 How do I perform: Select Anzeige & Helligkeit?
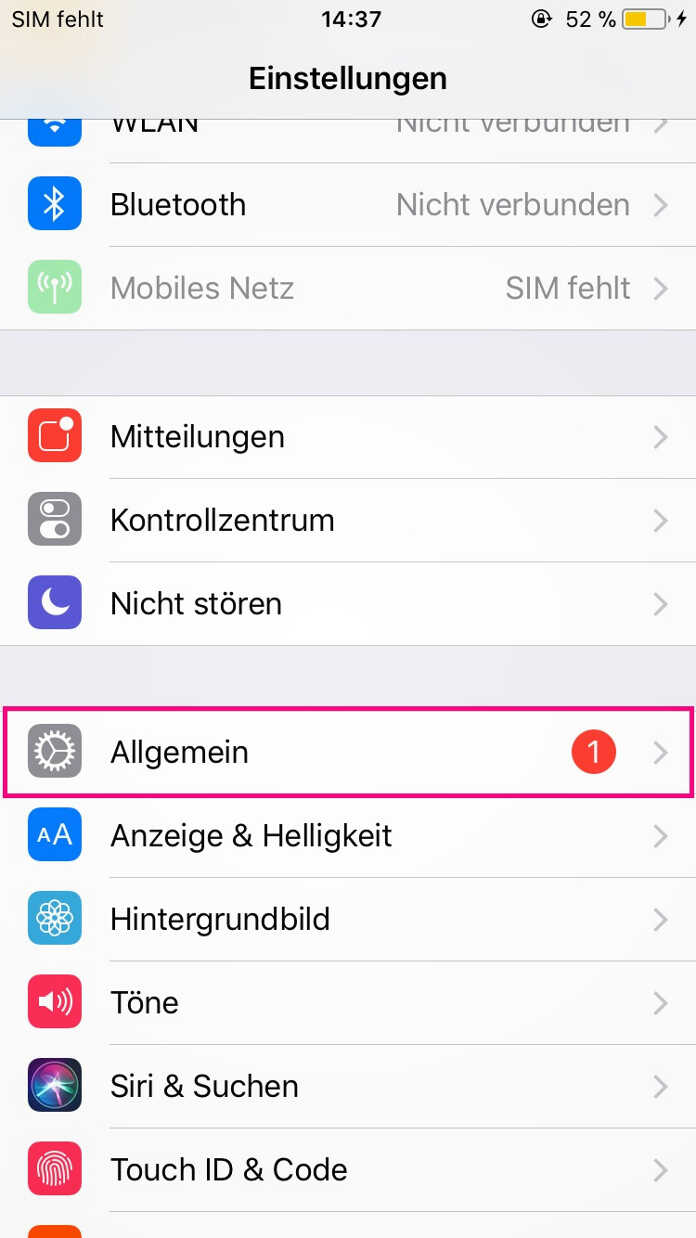pyautogui.click(x=348, y=836)
